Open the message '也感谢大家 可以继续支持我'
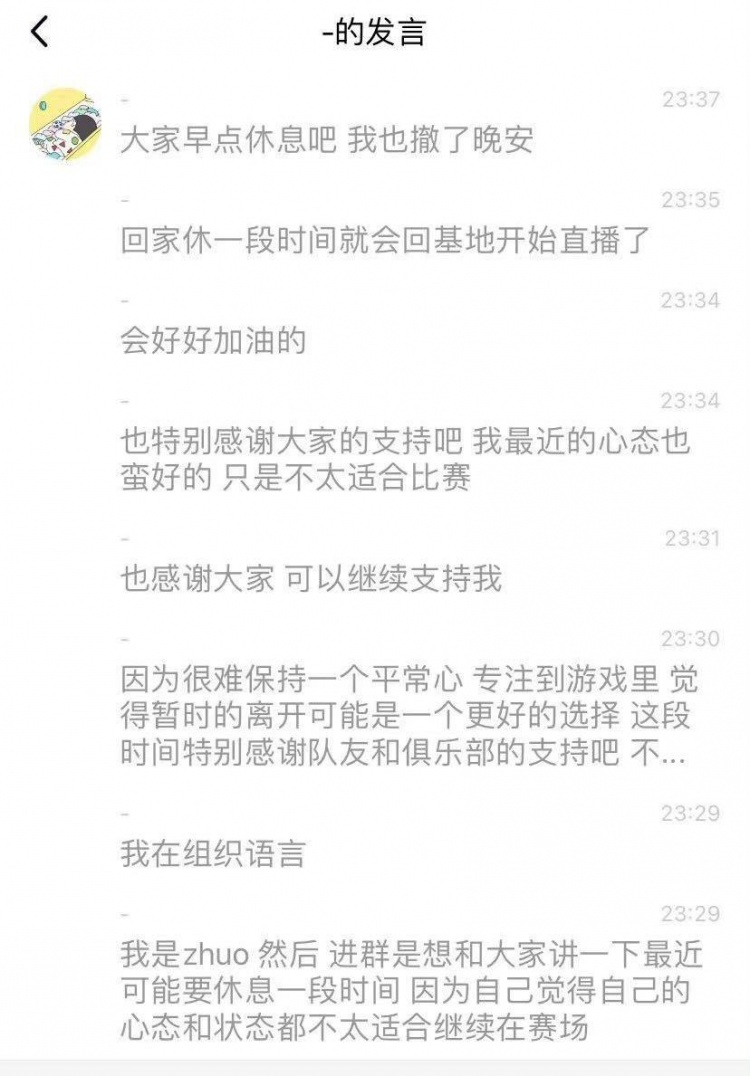Image resolution: width=750 pixels, height=1076 pixels. point(311,579)
